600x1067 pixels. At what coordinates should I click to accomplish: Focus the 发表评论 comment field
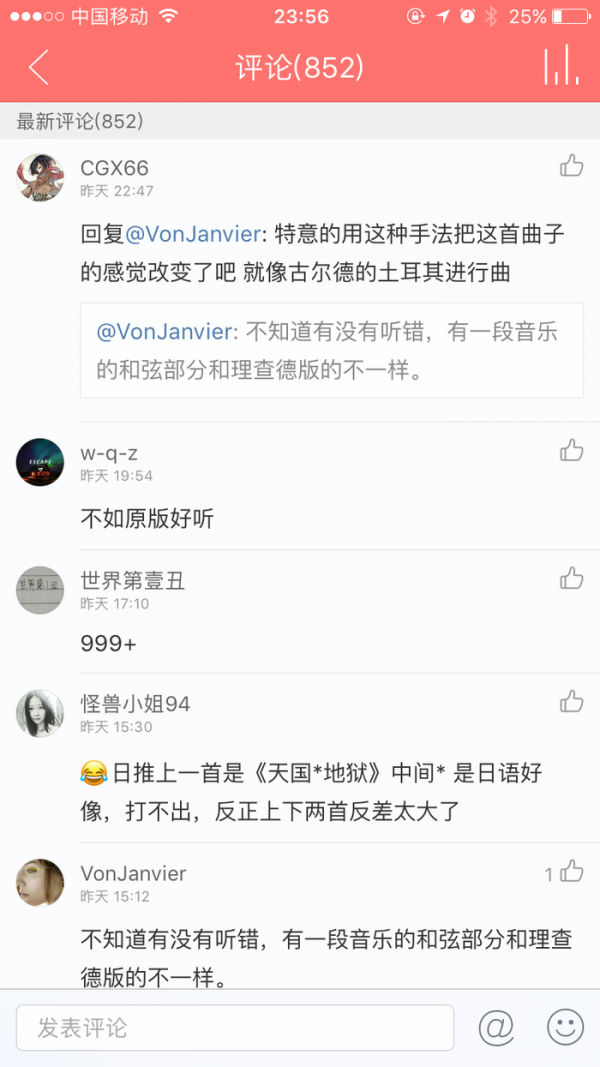(235, 1027)
